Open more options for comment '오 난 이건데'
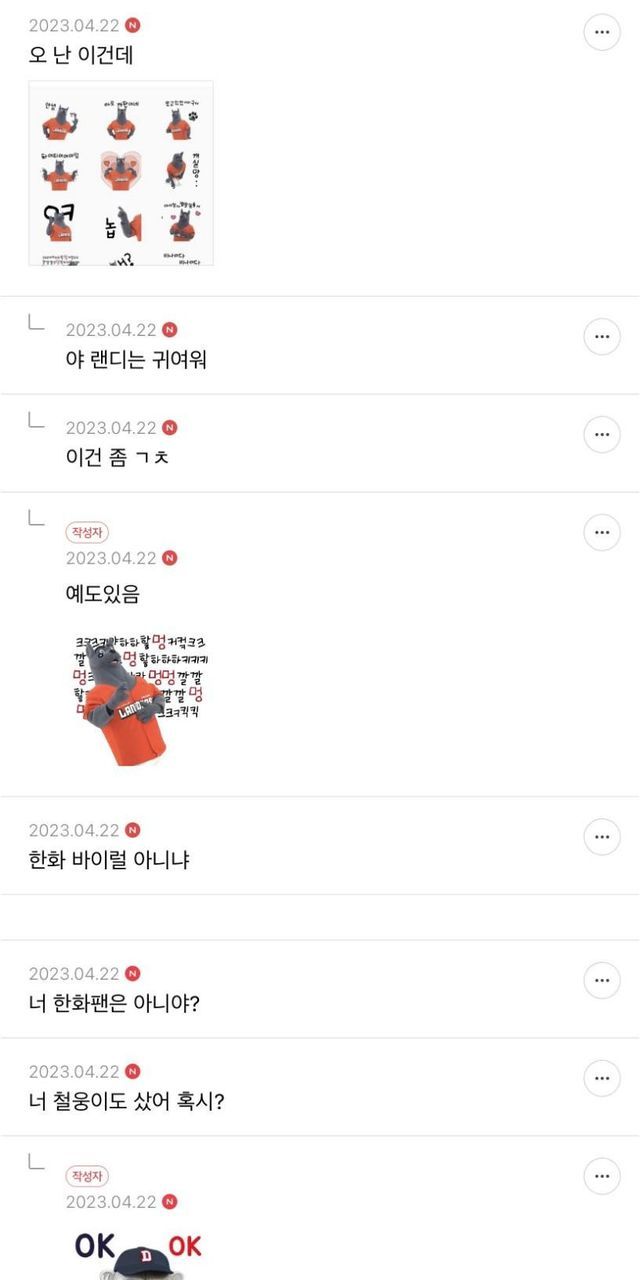 (601, 32)
